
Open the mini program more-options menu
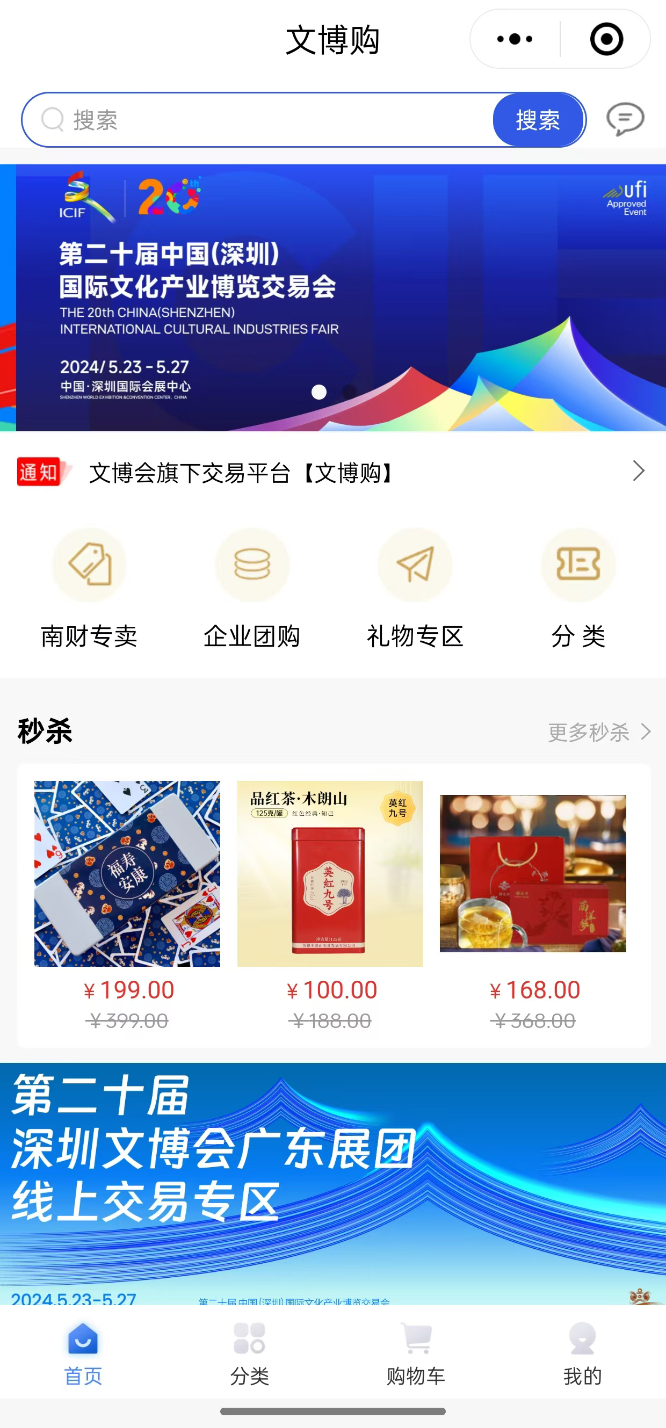point(515,40)
